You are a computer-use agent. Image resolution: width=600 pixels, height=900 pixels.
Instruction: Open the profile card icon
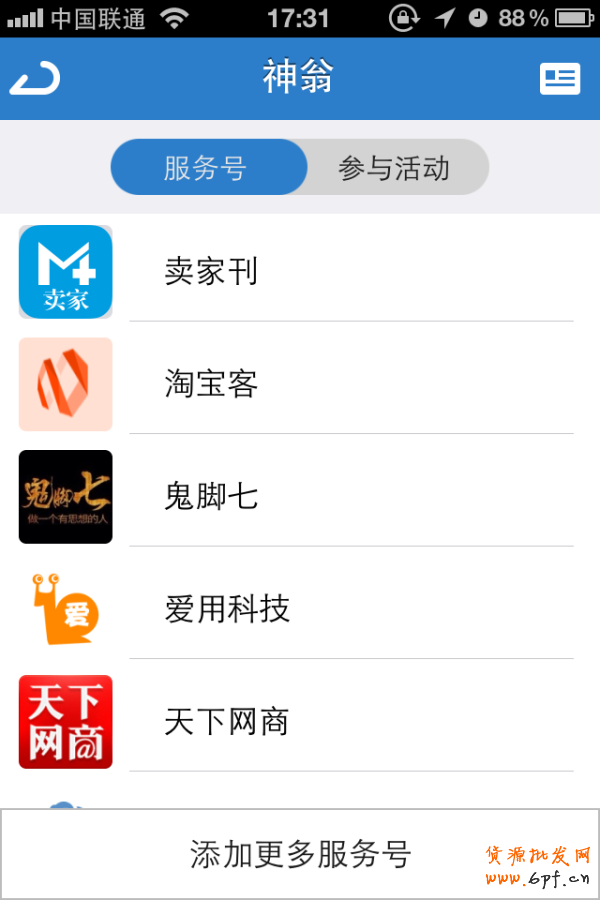pos(560,78)
